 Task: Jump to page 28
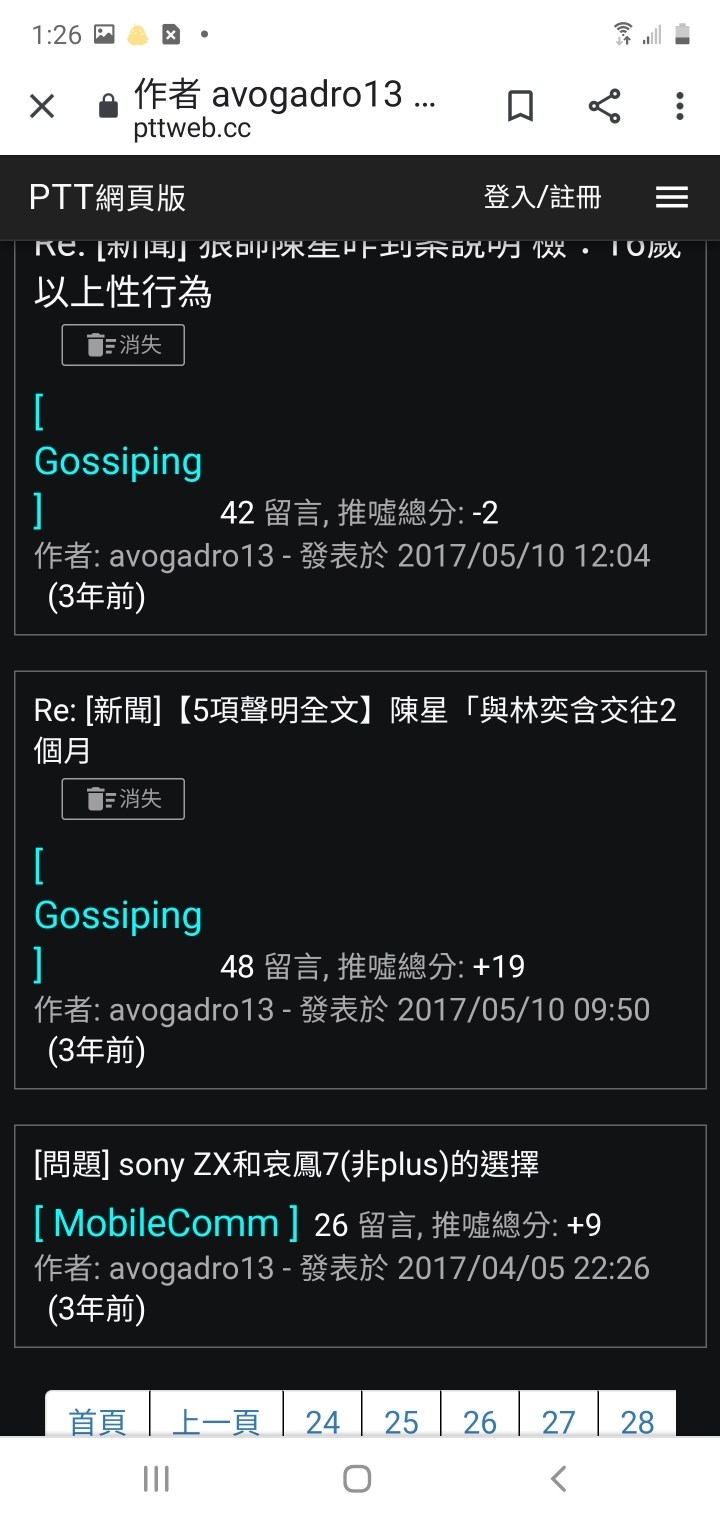click(x=637, y=1421)
